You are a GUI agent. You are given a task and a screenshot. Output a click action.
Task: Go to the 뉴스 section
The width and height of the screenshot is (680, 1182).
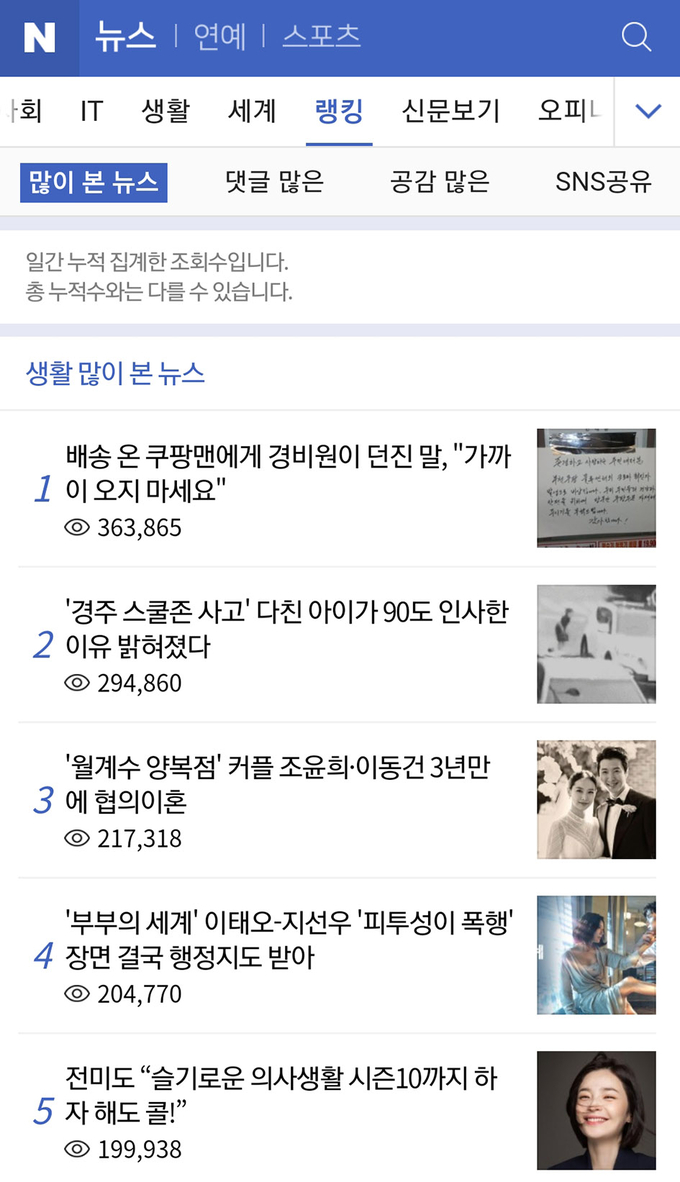click(125, 37)
